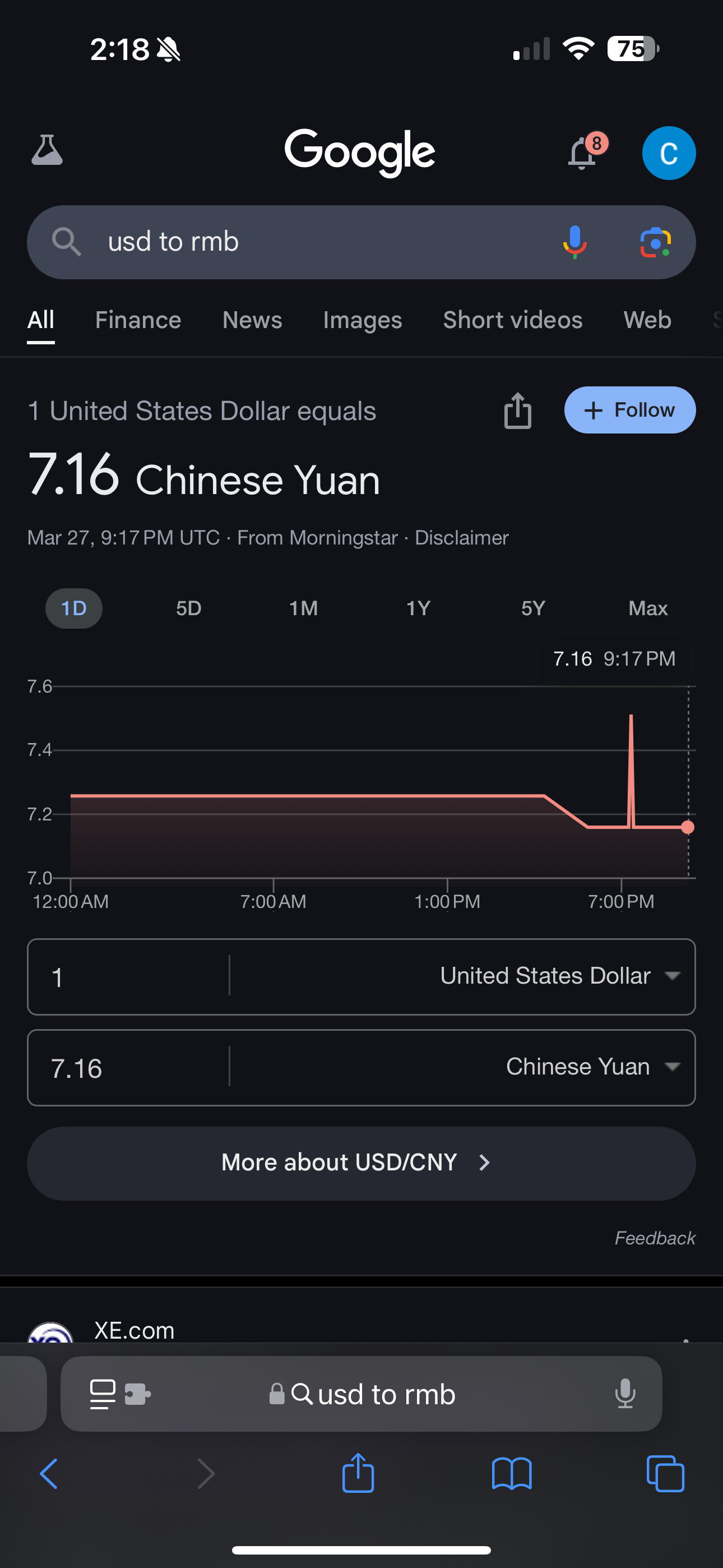
Task: Select the 5D chart range
Action: click(189, 608)
